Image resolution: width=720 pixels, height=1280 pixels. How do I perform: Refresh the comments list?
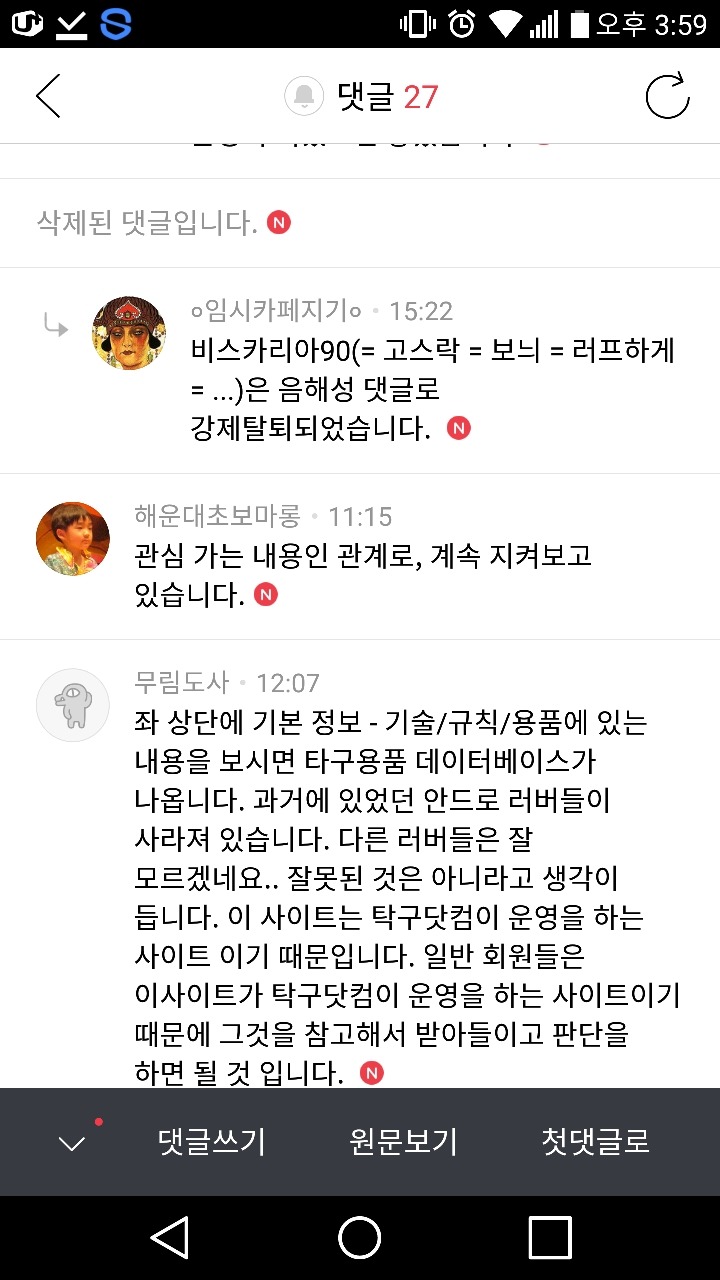click(x=667, y=97)
